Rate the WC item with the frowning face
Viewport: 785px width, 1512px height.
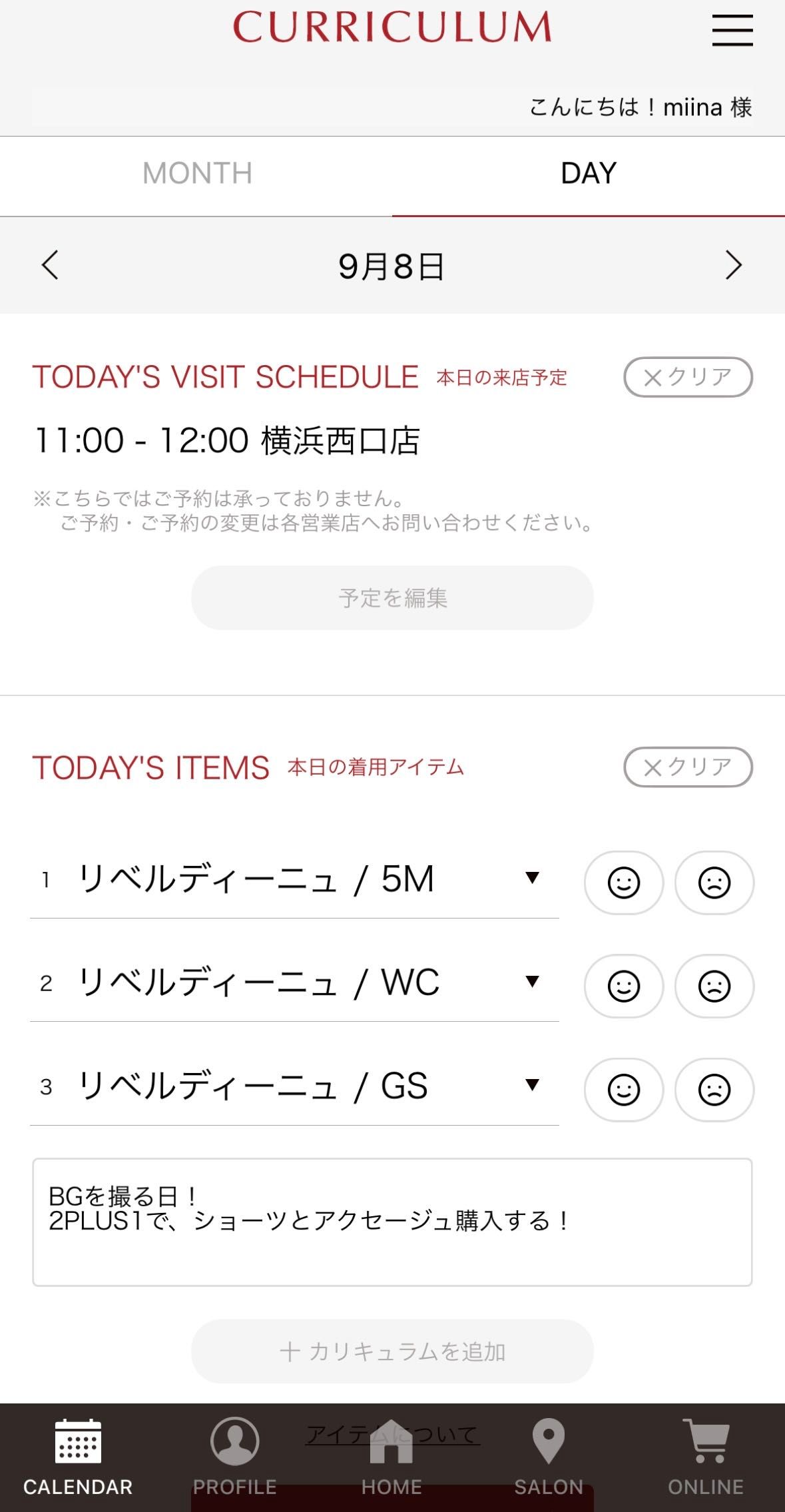[714, 986]
